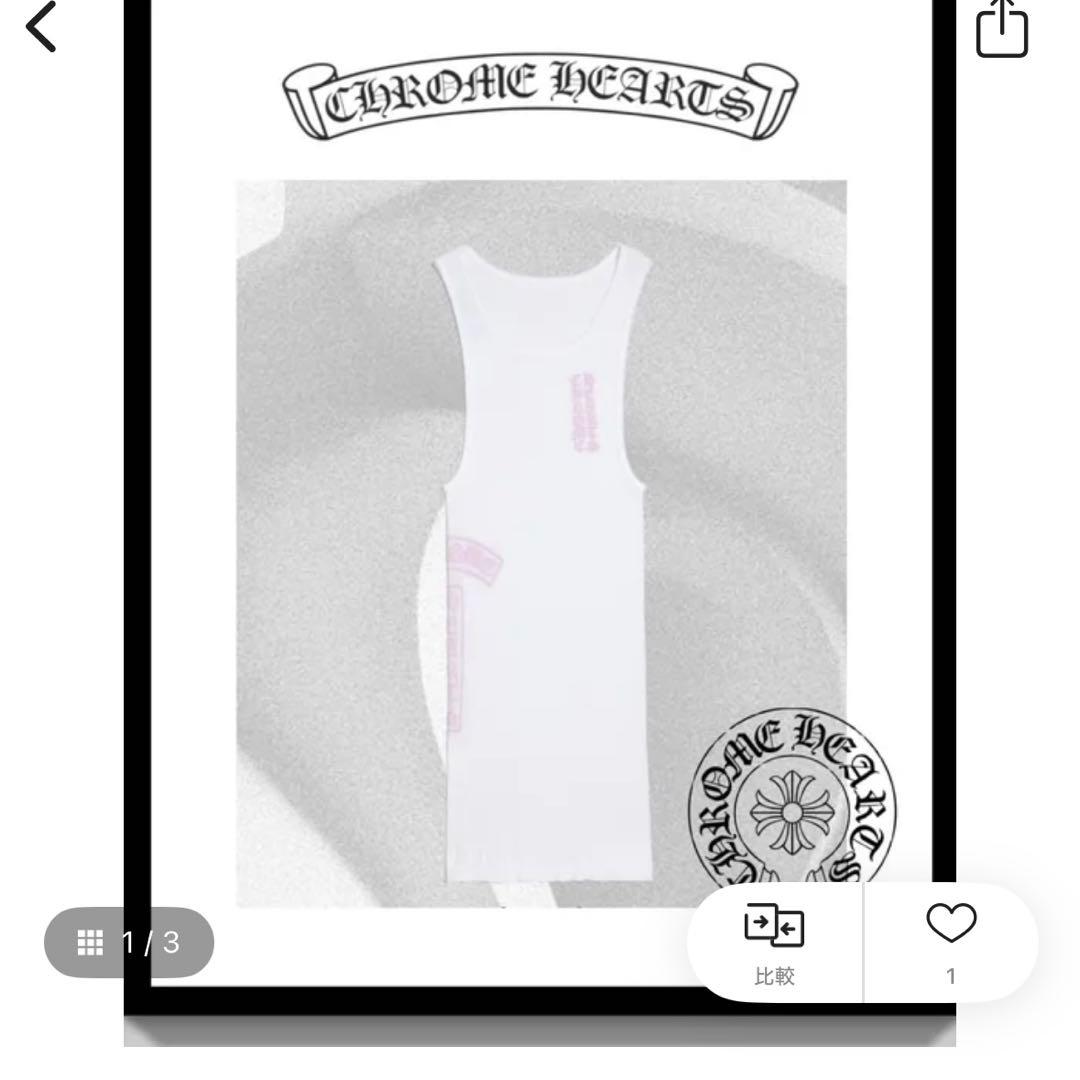
Task: Open the tank top product photo
Action: [540, 540]
